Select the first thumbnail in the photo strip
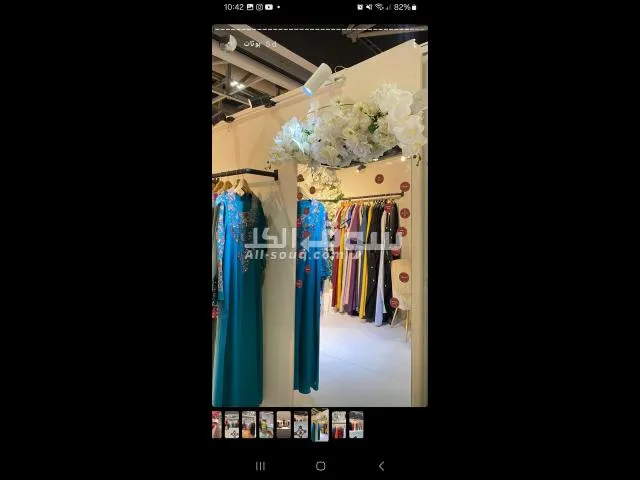Viewport: 640px width, 480px height. point(217,425)
